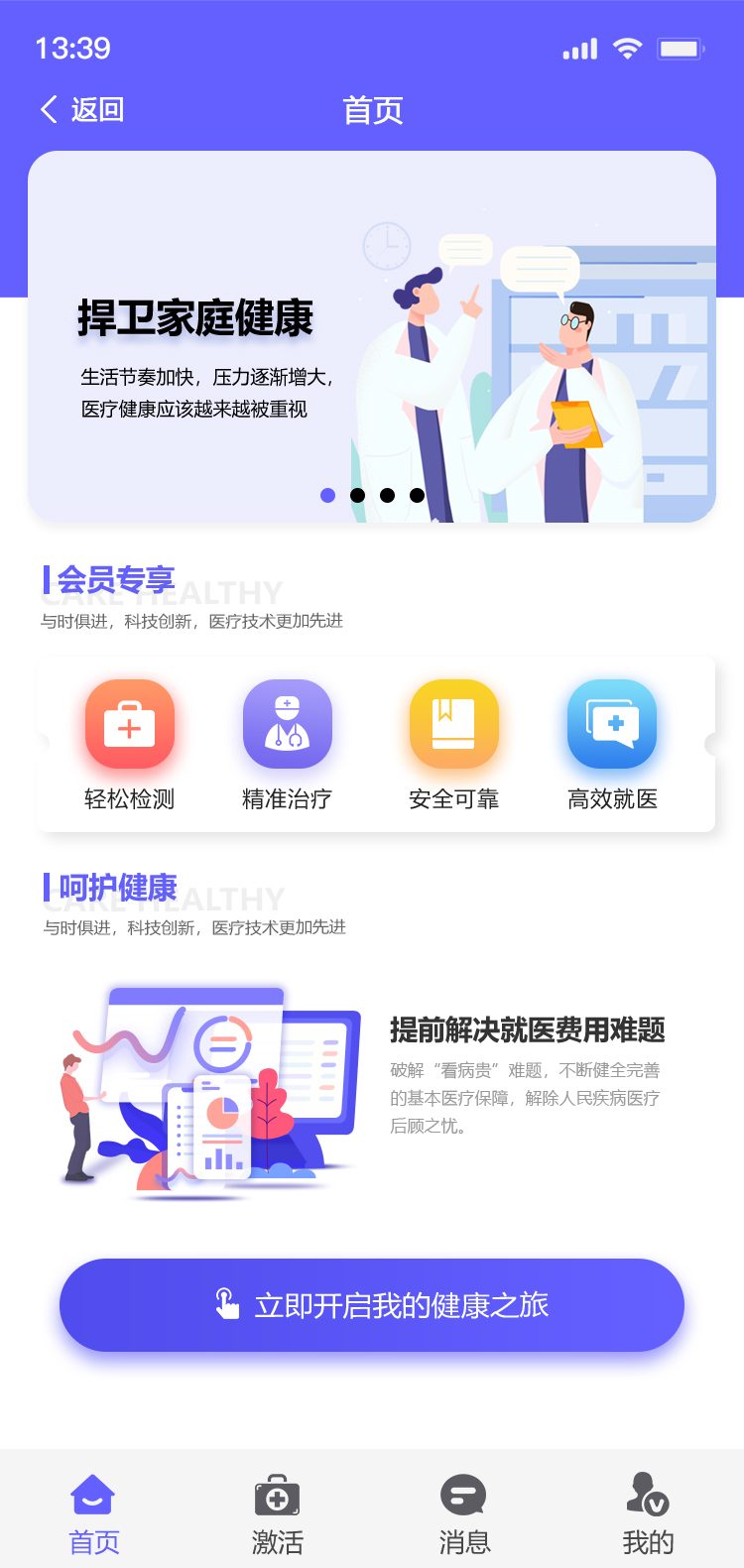Image resolution: width=744 pixels, height=1568 pixels.
Task: Jump to the second banner page dot
Action: [358, 495]
